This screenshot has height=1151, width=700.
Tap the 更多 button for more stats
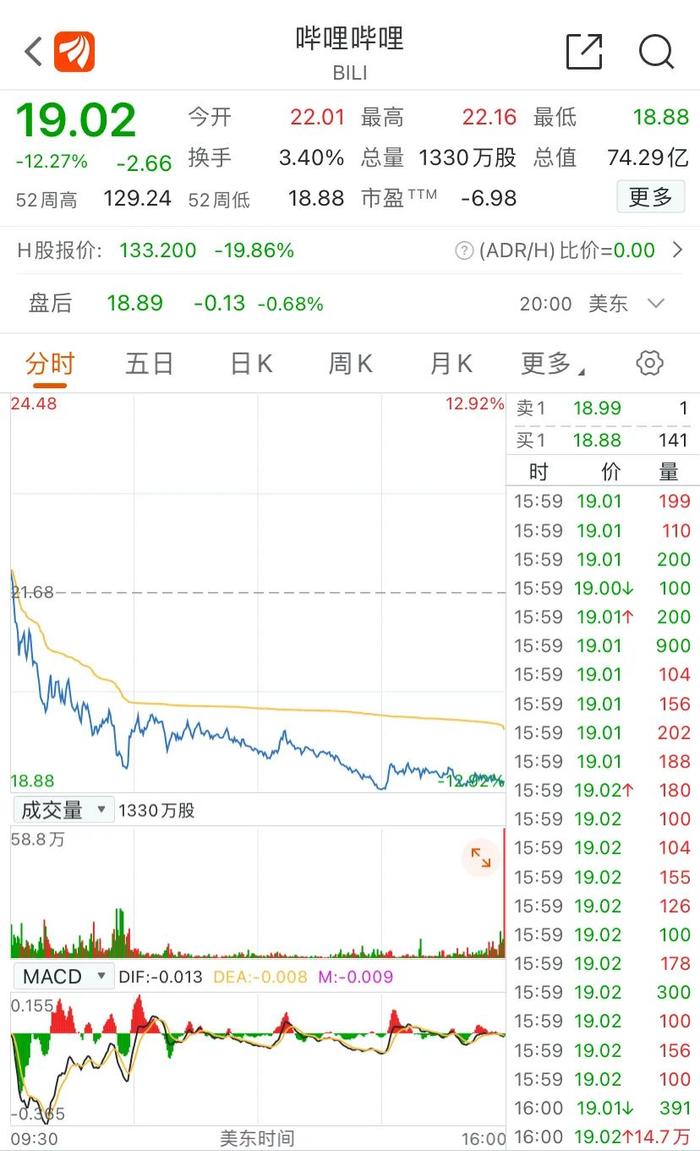point(651,197)
